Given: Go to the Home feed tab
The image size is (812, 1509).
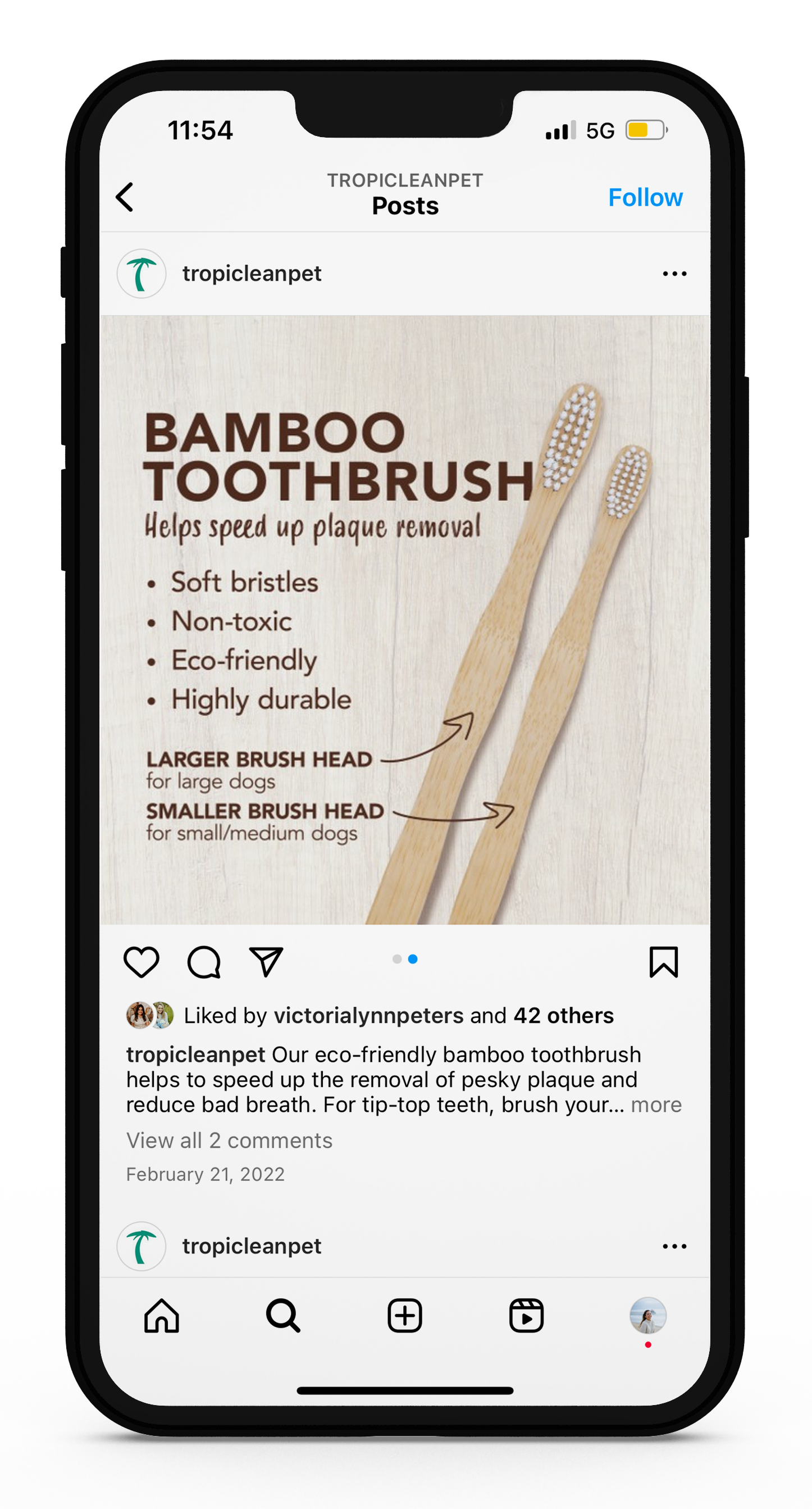Looking at the screenshot, I should coord(162,1316).
